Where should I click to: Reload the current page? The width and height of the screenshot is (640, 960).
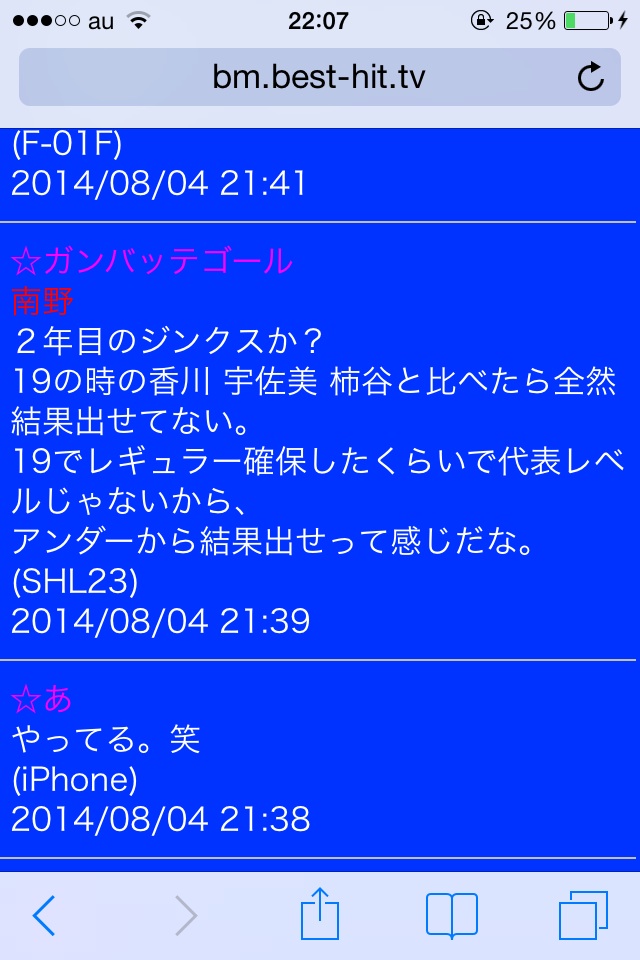tap(591, 77)
